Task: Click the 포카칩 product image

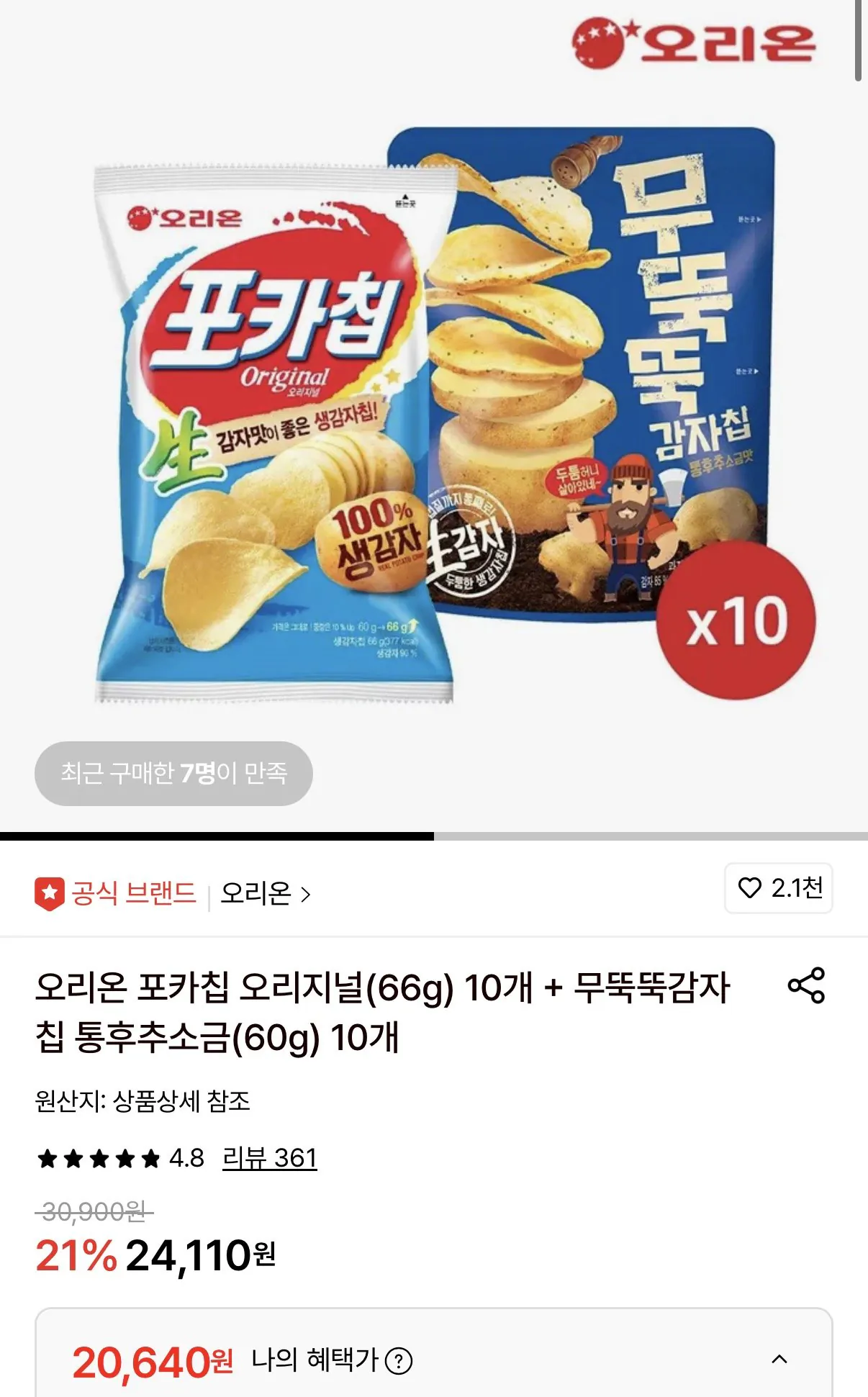Action: click(x=273, y=432)
